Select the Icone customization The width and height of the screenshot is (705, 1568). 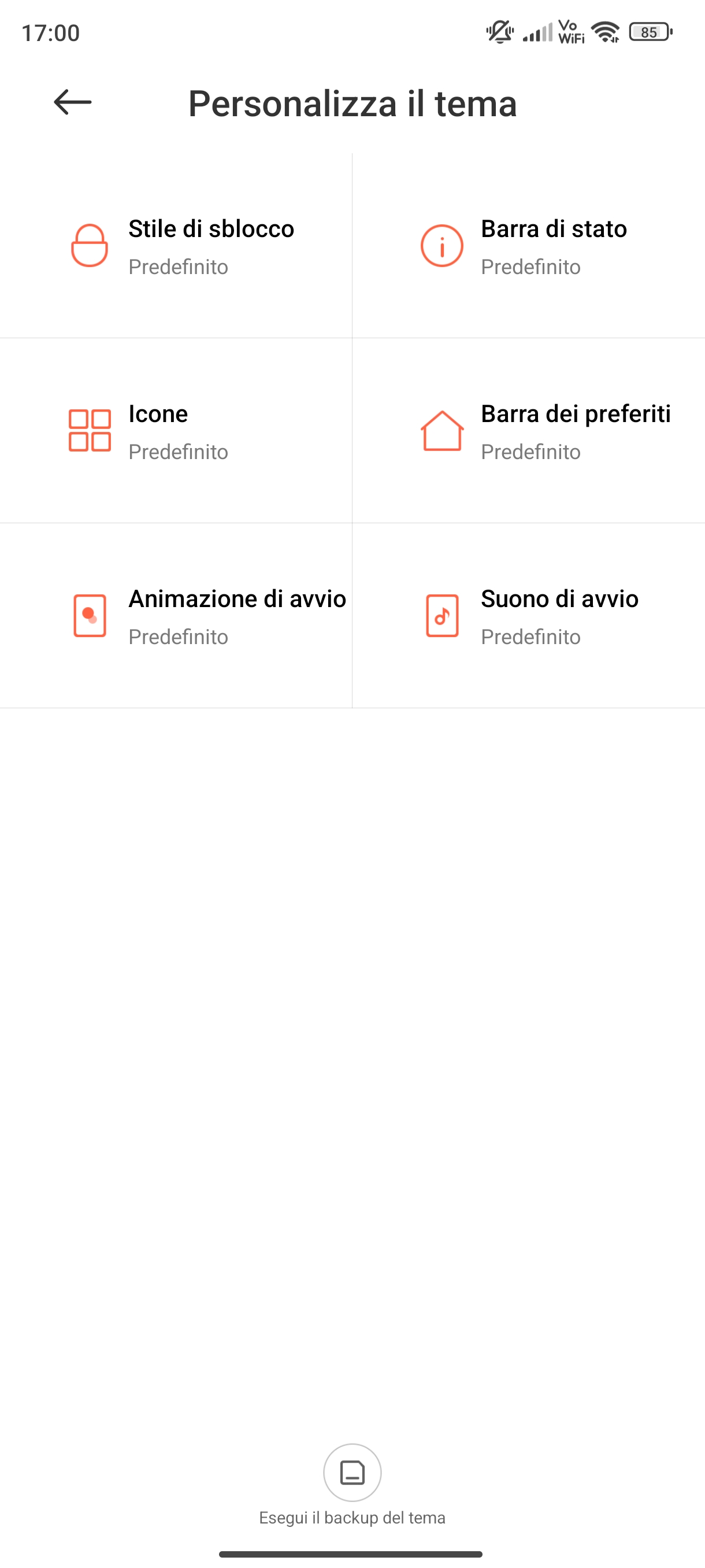tap(176, 431)
